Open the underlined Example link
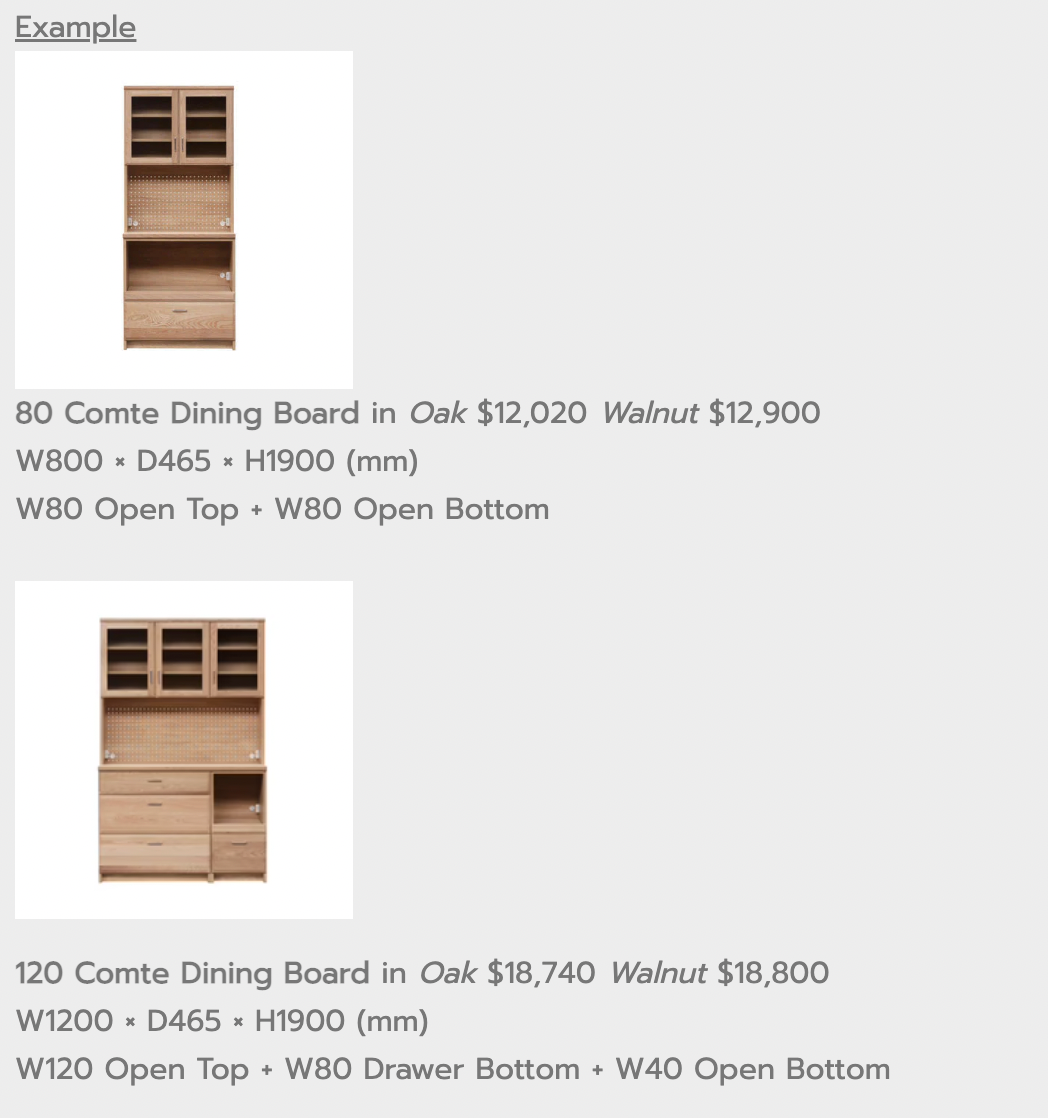This screenshot has height=1118, width=1048. pyautogui.click(x=75, y=27)
